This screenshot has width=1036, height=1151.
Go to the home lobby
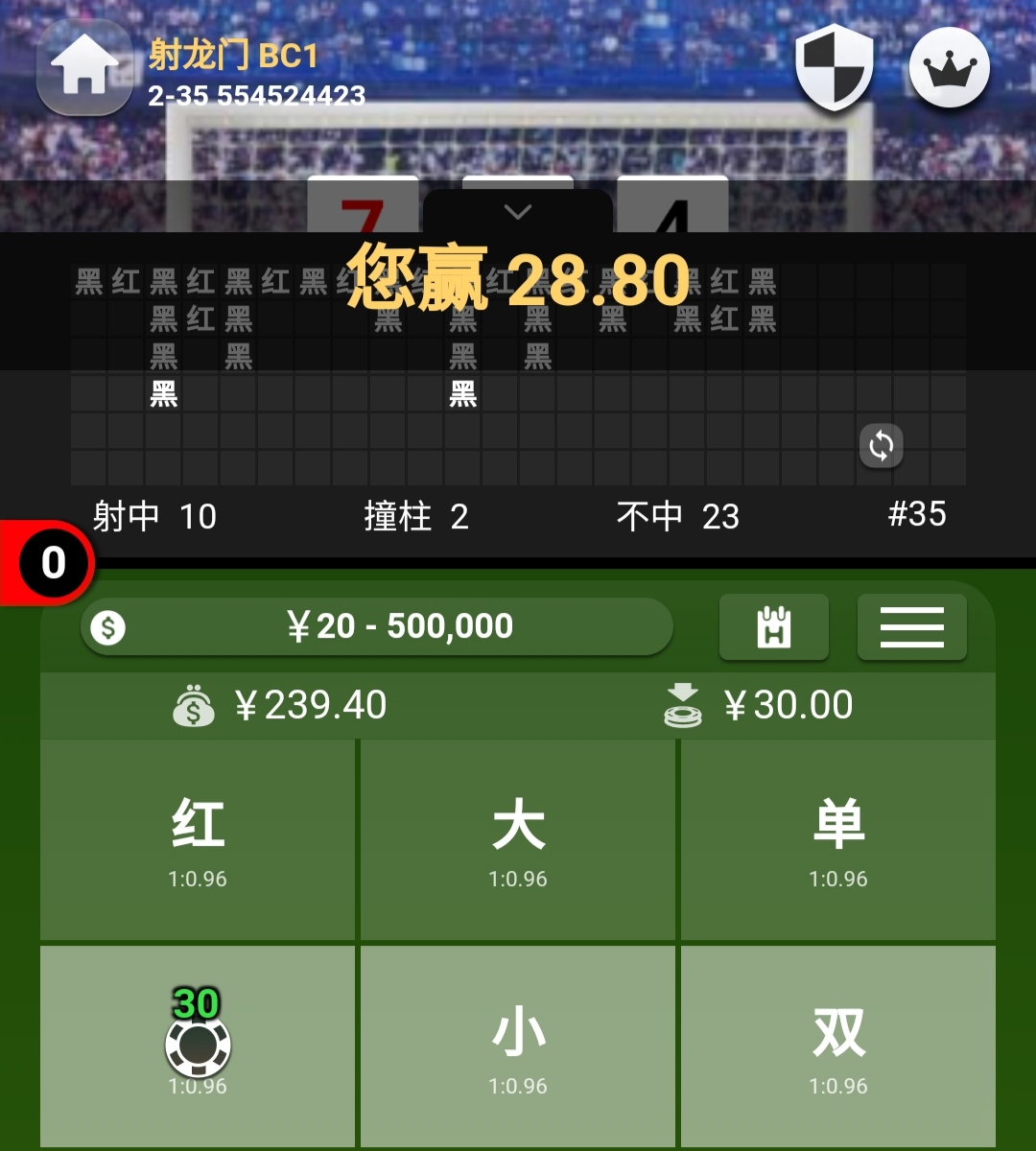[x=84, y=67]
